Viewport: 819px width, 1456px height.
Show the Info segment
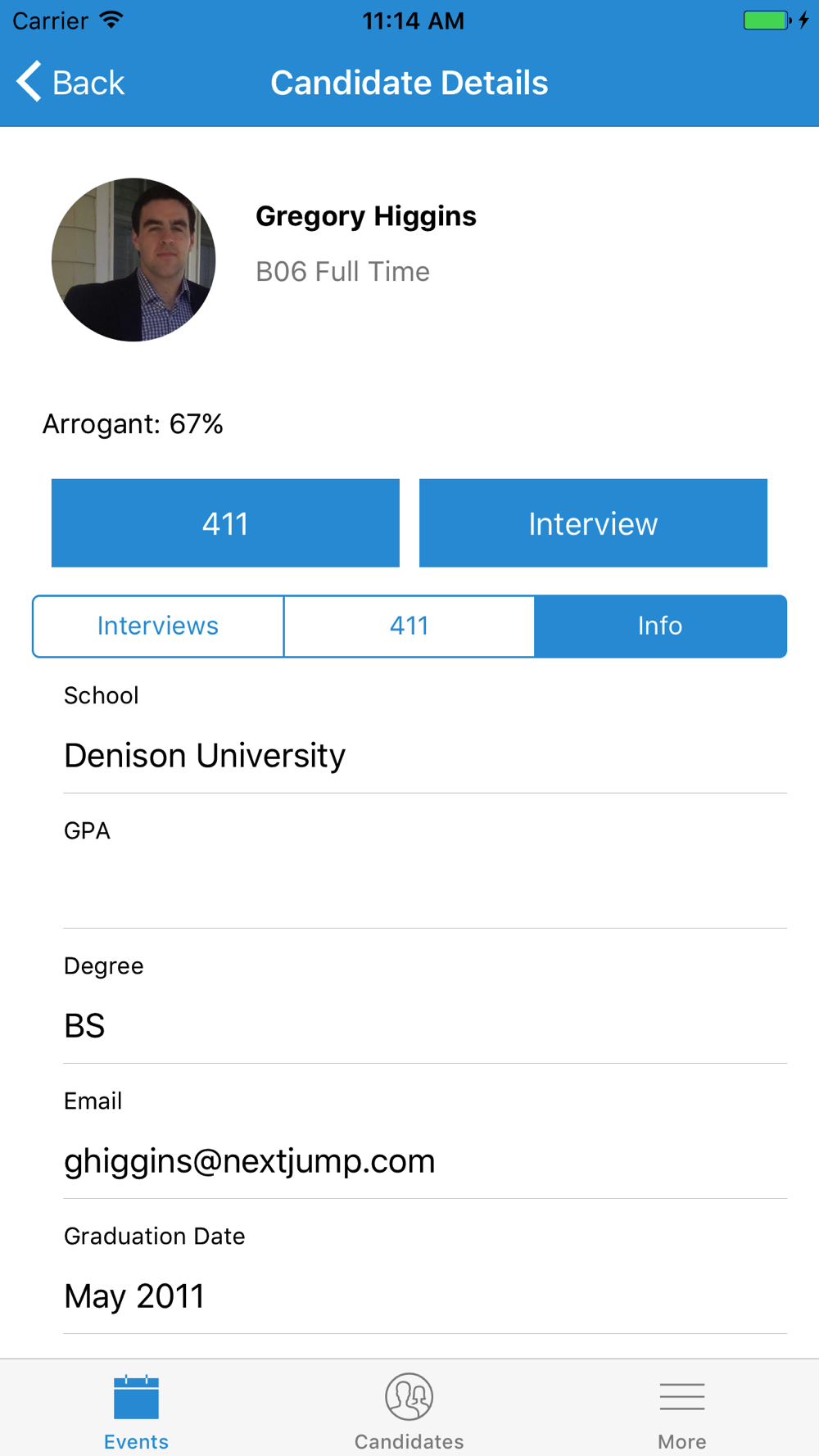pos(660,626)
